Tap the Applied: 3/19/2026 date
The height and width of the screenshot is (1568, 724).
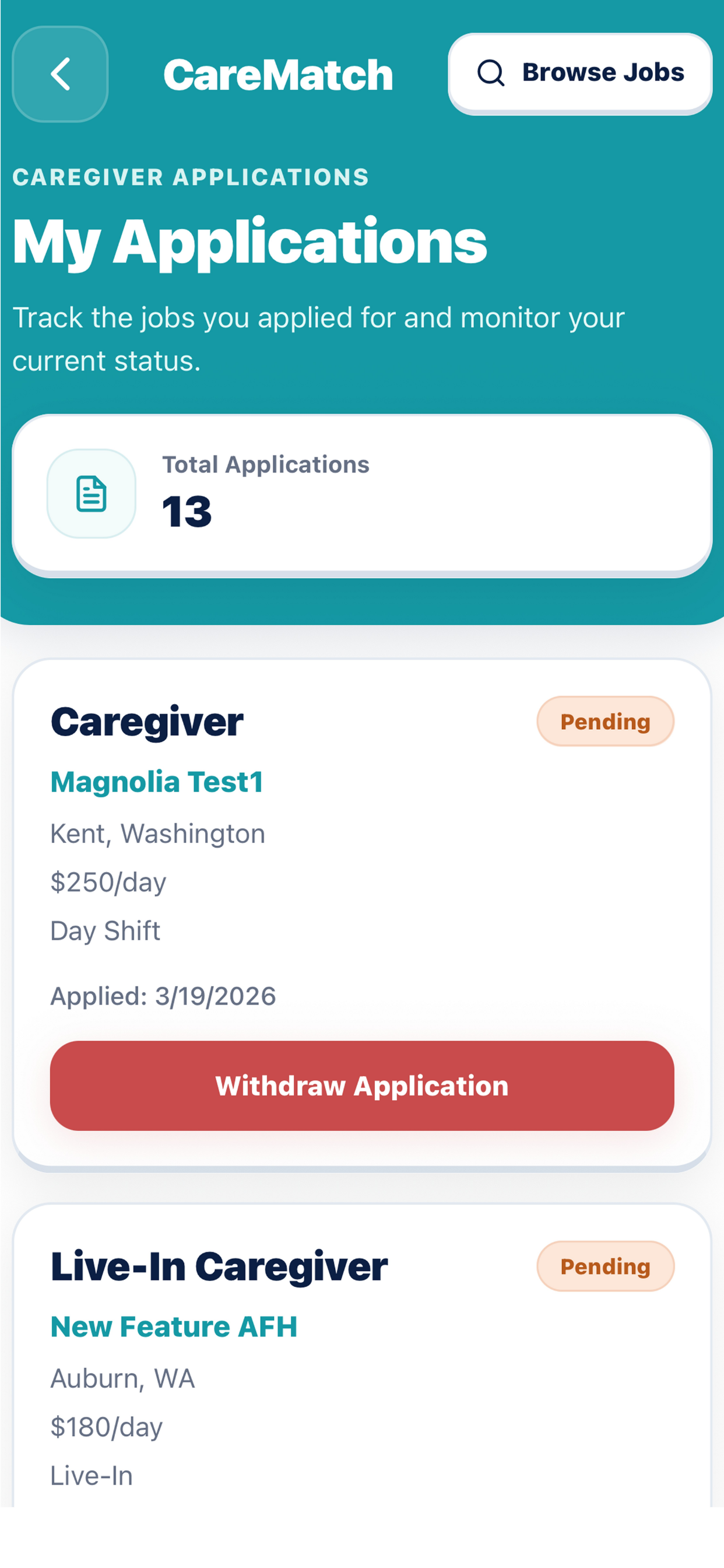coord(163,996)
